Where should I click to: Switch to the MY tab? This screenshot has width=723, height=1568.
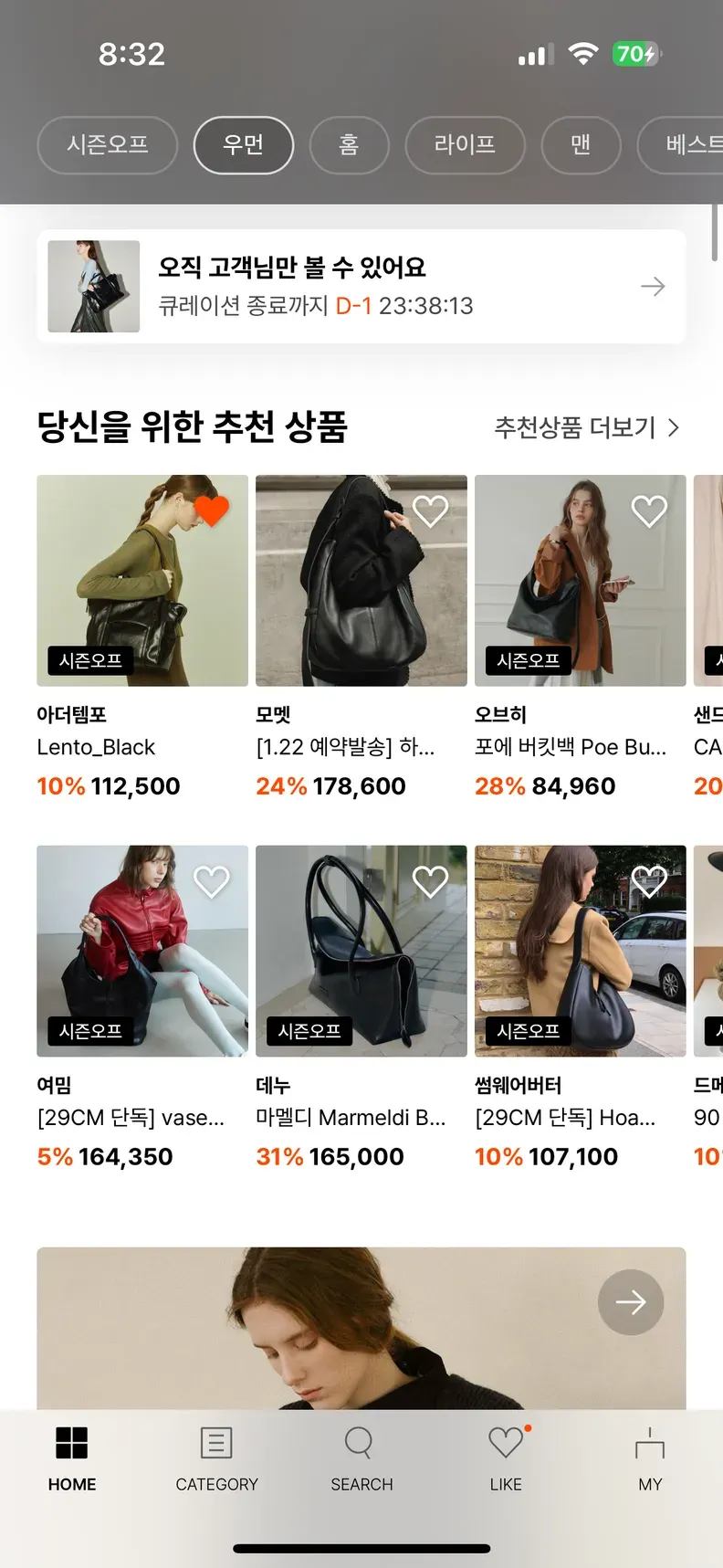[650, 1458]
